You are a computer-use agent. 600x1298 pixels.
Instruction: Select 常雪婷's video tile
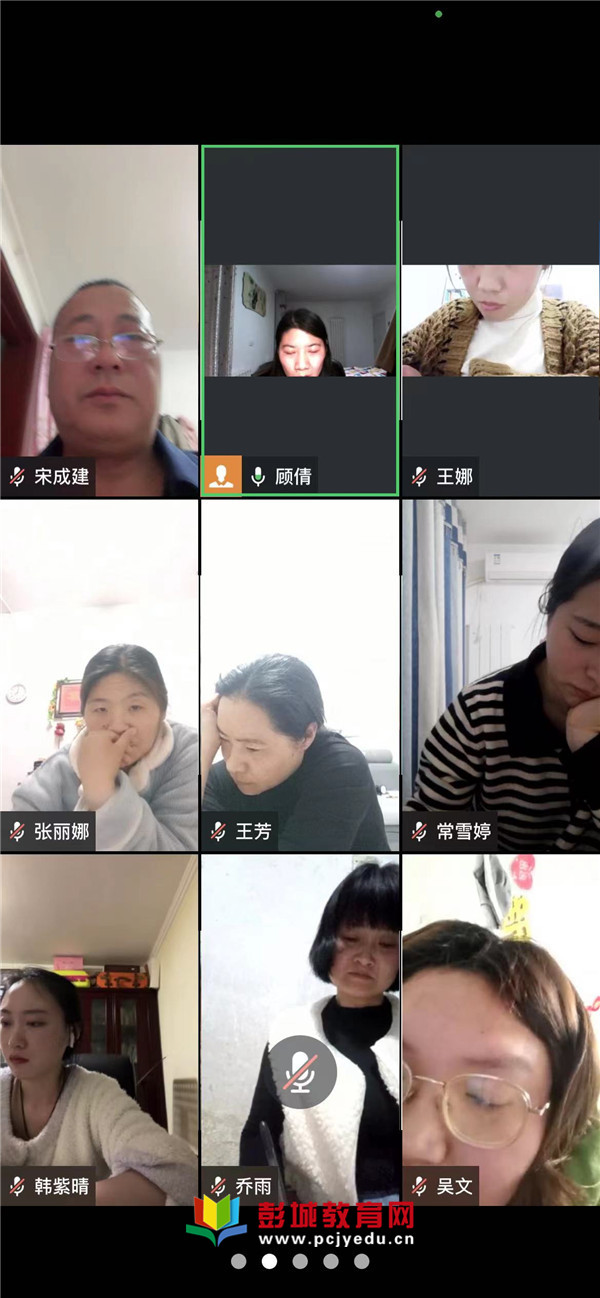tap(501, 675)
